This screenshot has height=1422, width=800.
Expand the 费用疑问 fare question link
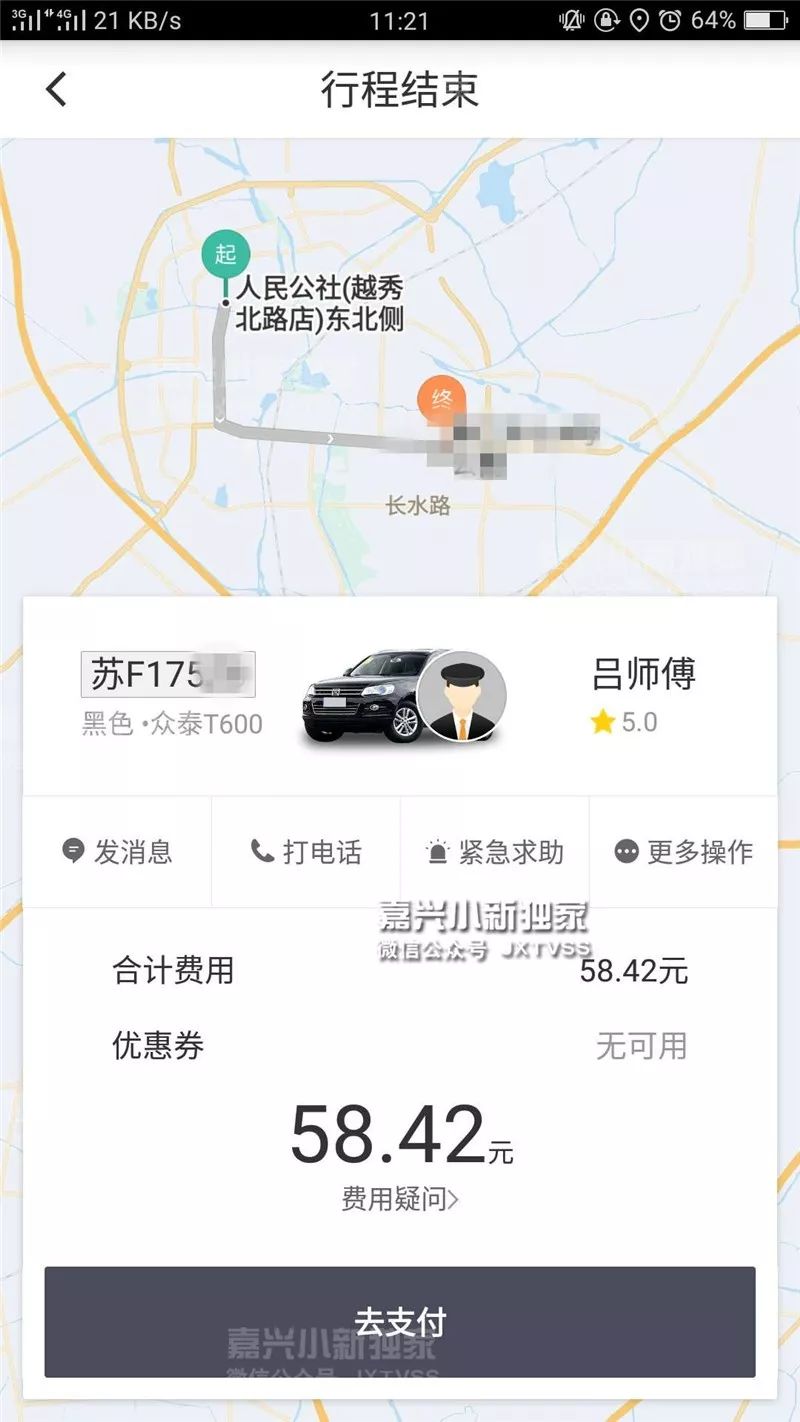tap(398, 1201)
